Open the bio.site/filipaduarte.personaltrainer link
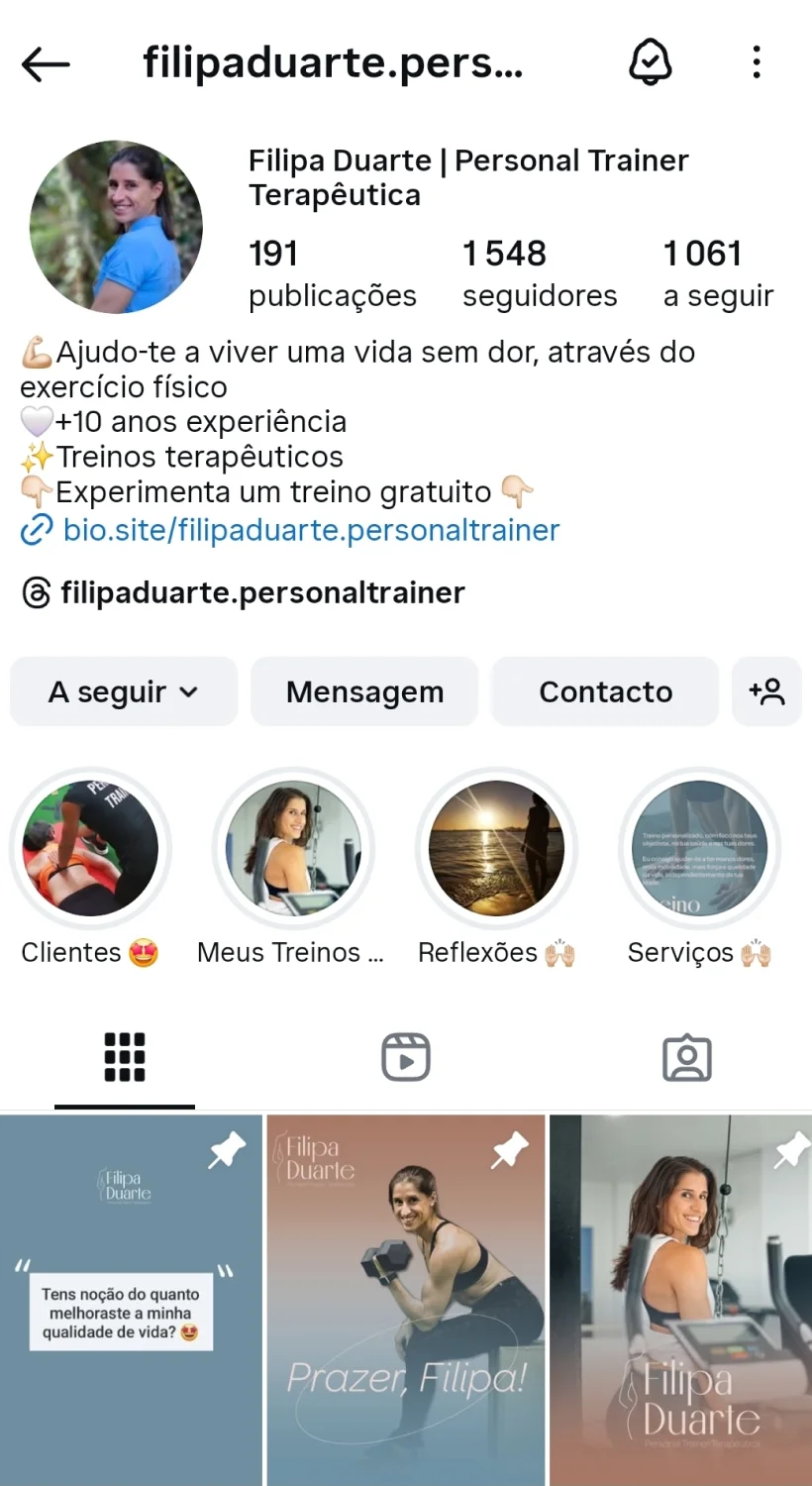Image resolution: width=812 pixels, height=1486 pixels. pos(311,531)
